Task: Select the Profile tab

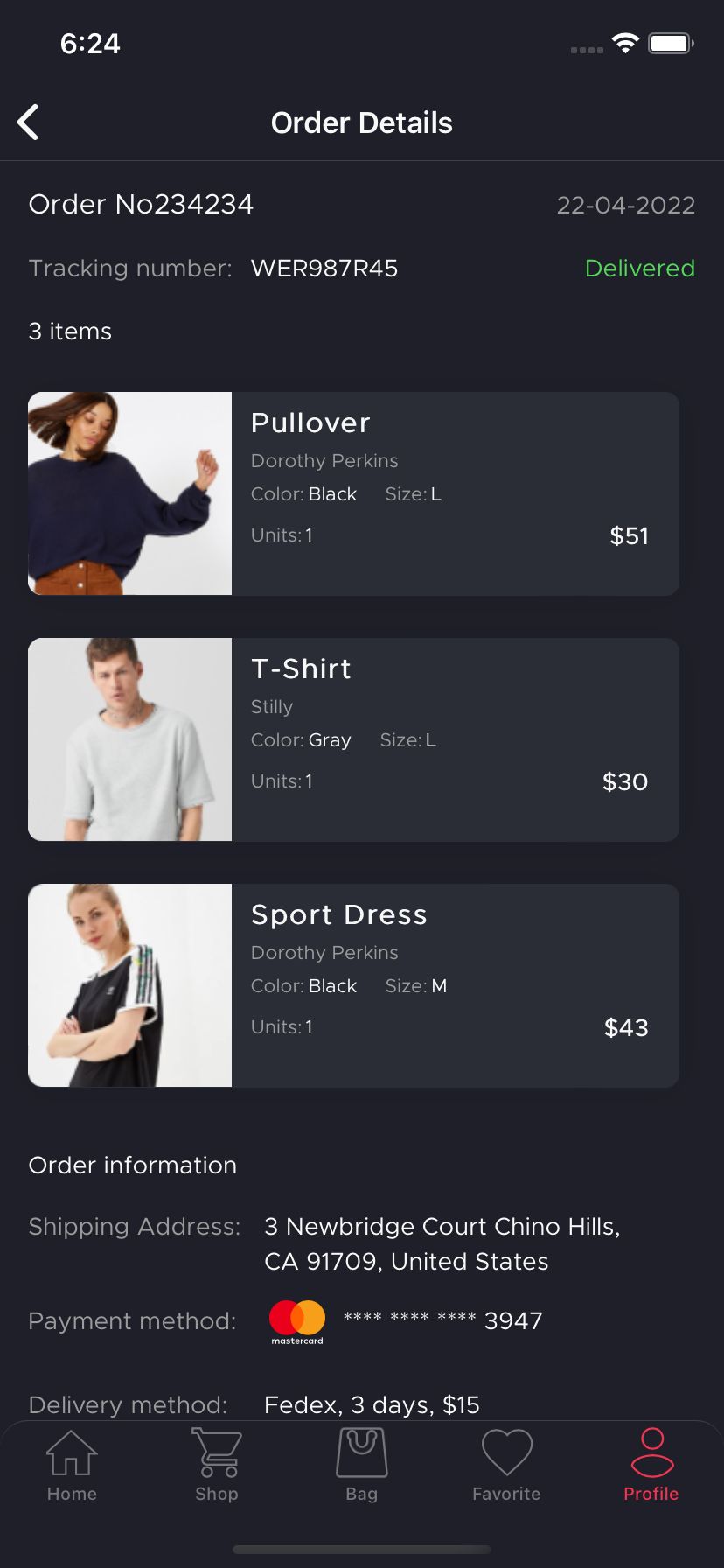Action: [x=651, y=1466]
